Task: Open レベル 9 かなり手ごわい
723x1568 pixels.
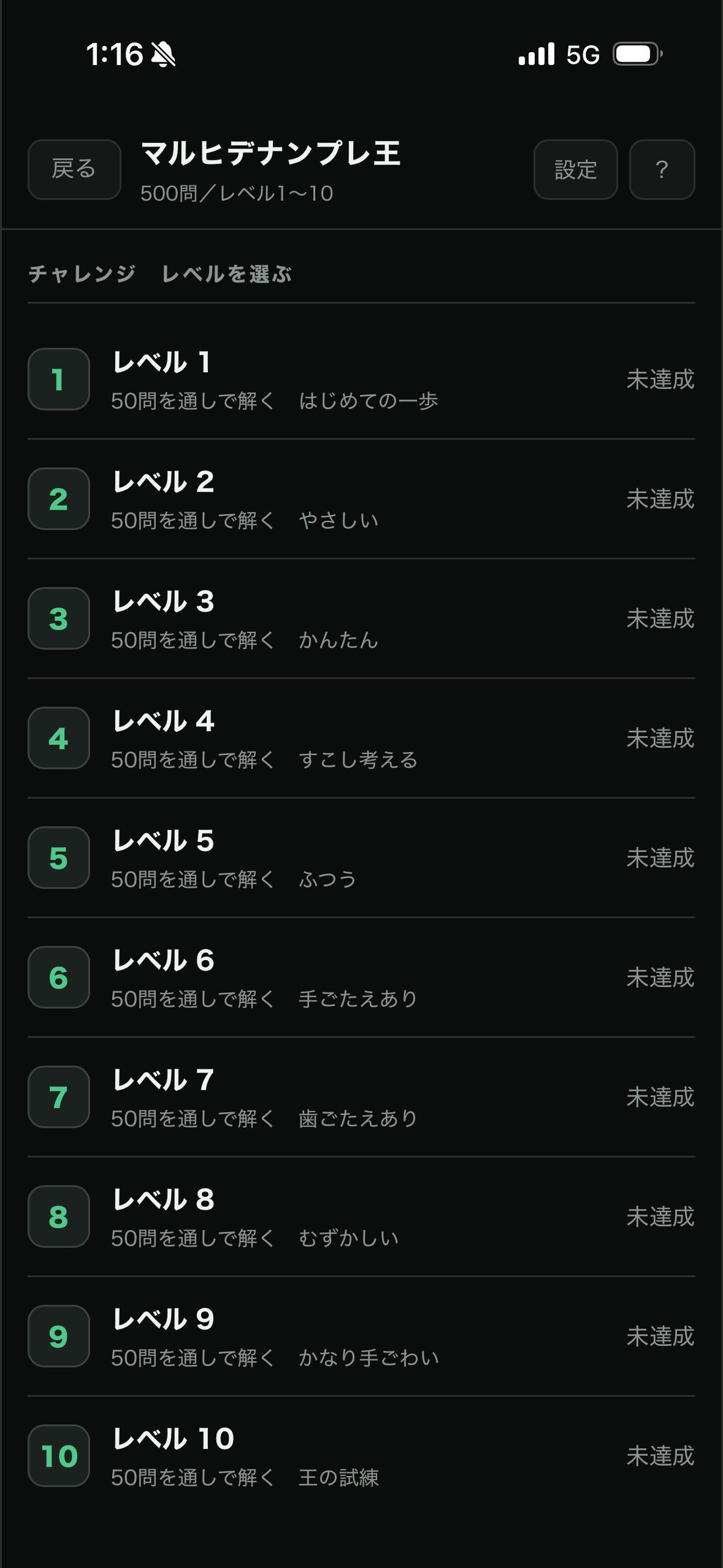Action: click(361, 1336)
